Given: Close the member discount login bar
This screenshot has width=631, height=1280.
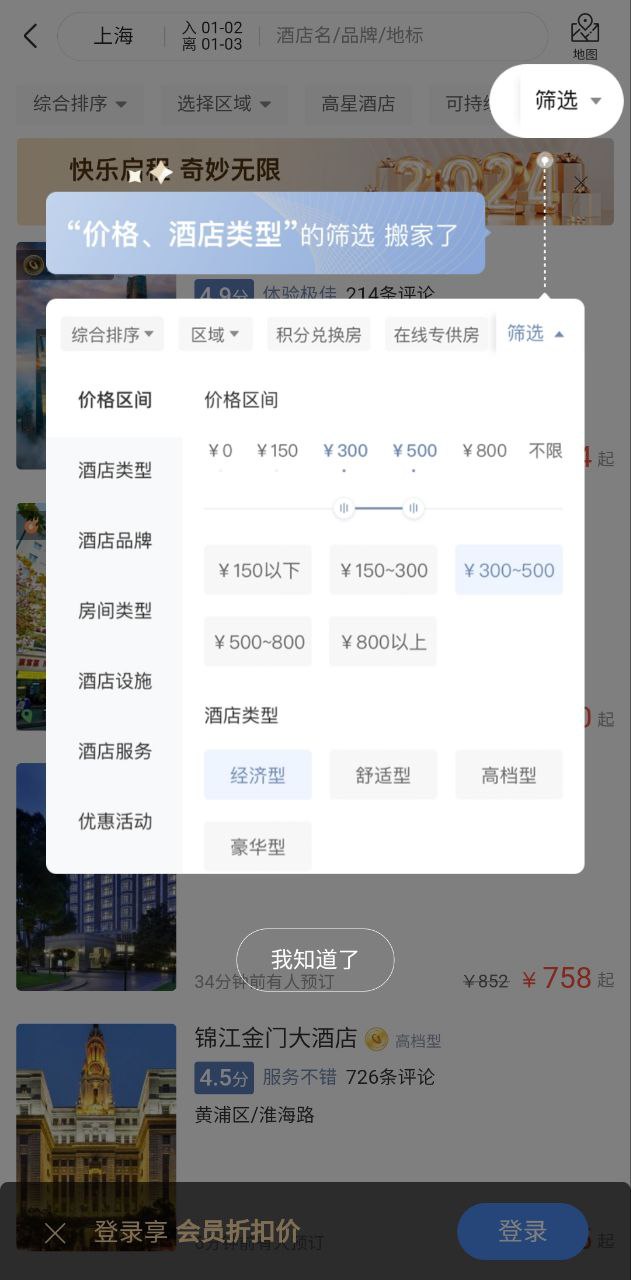Looking at the screenshot, I should click(55, 1234).
